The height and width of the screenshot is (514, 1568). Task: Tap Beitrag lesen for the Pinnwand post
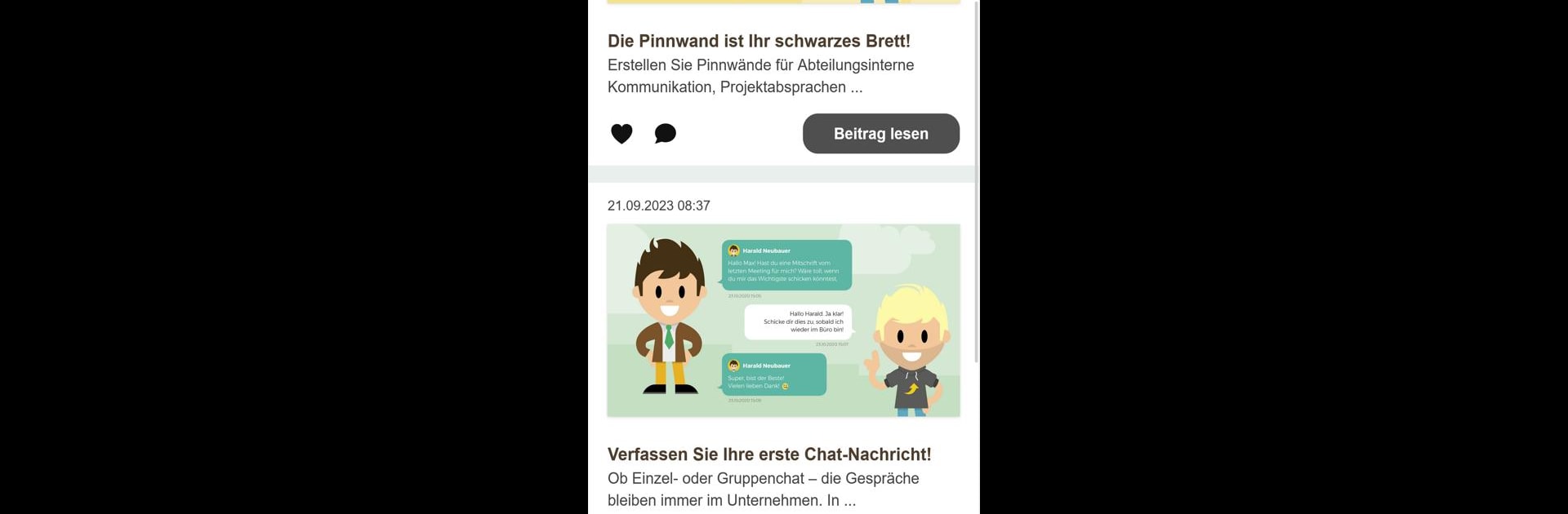click(880, 134)
